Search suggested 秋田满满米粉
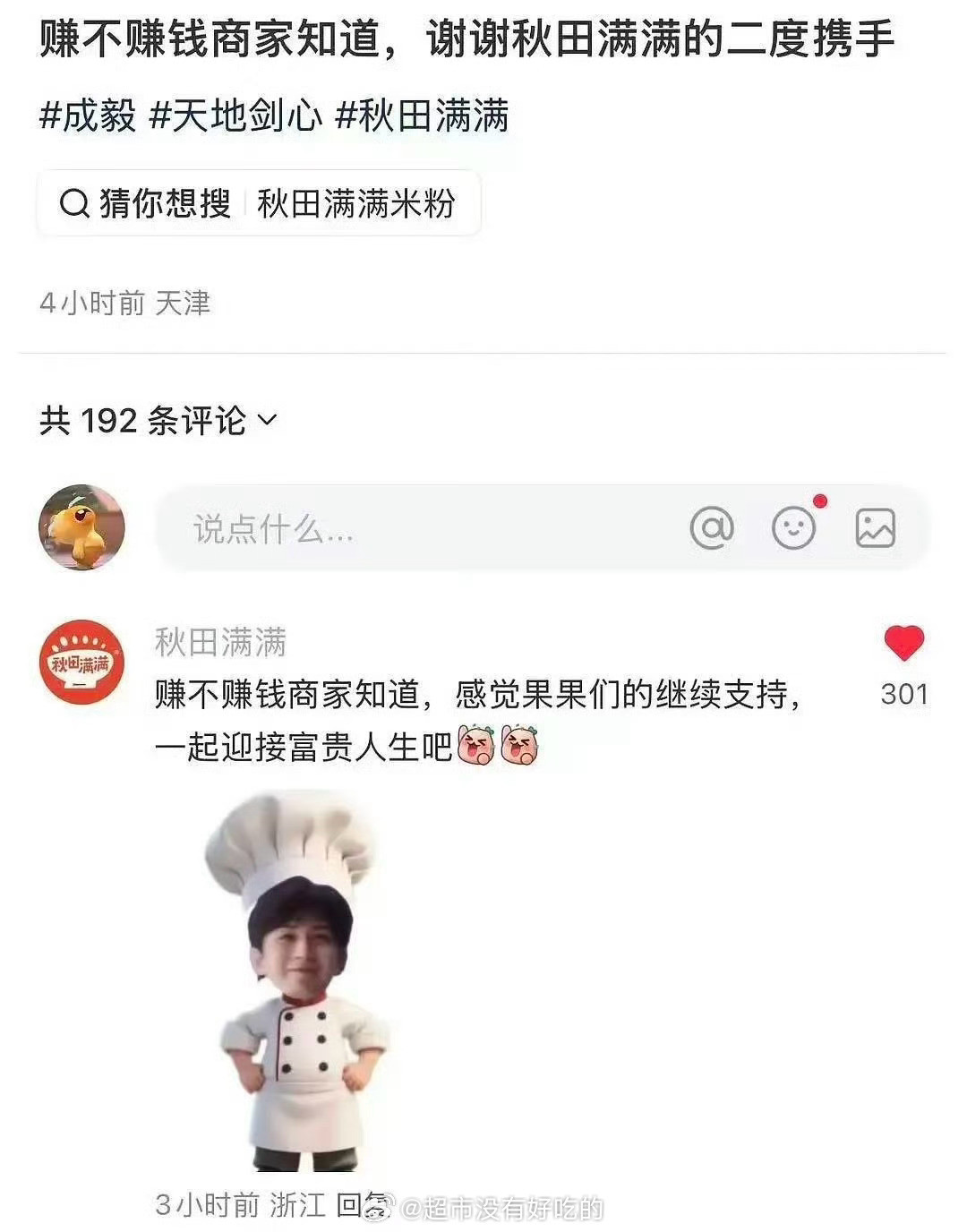The height and width of the screenshot is (1232, 967). point(355,204)
